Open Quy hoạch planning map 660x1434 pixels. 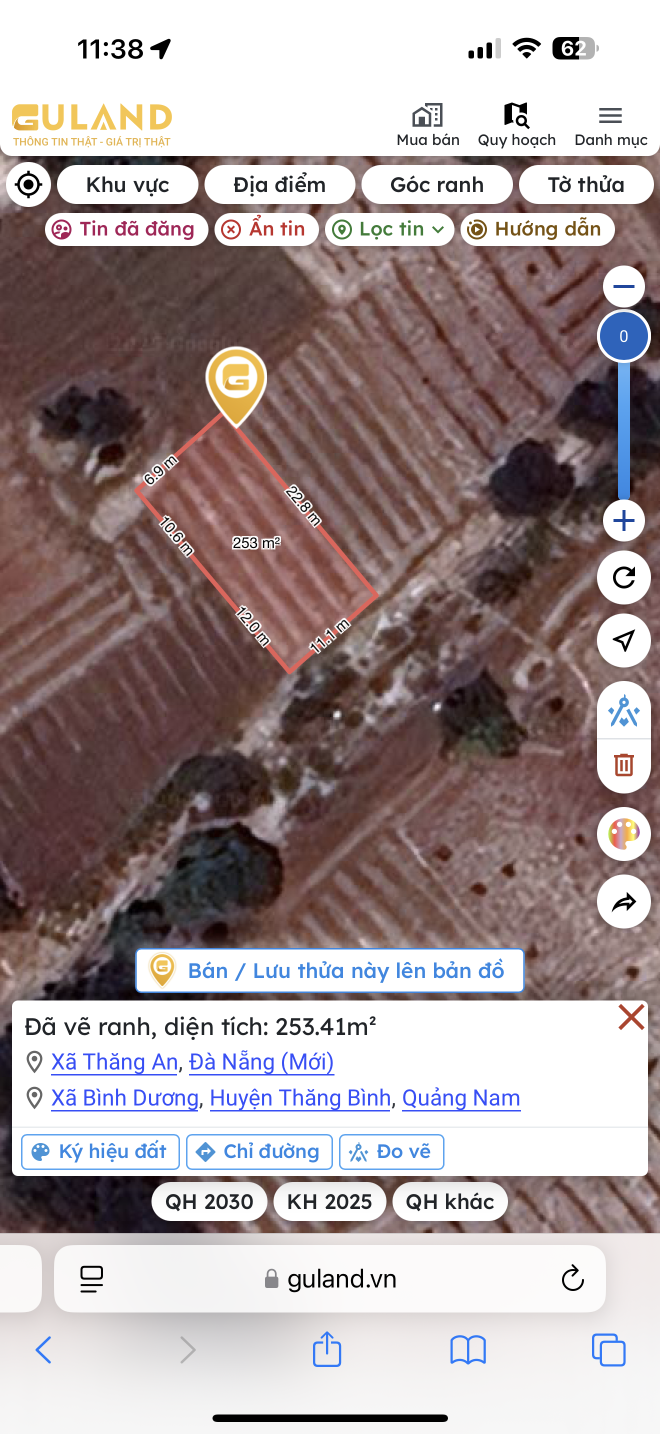pyautogui.click(x=516, y=125)
